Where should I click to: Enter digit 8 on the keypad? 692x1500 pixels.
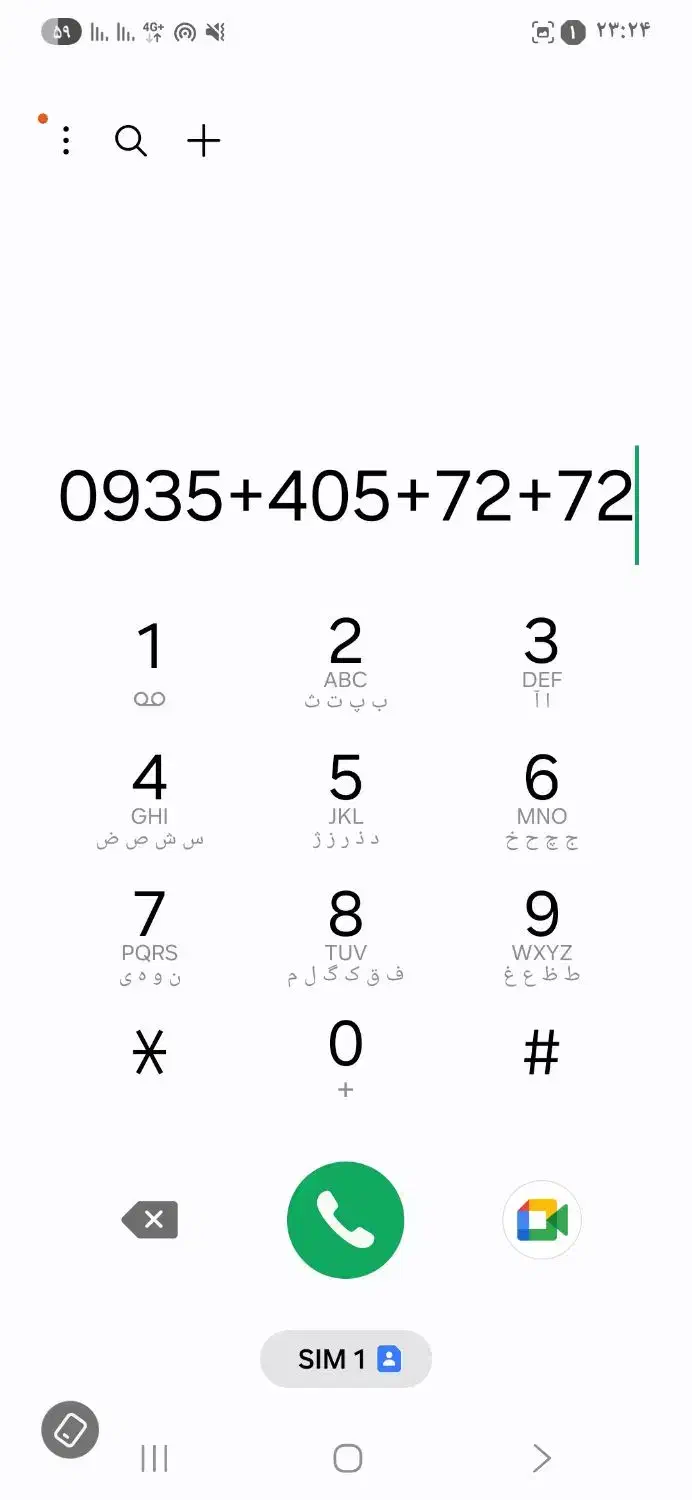[x=345, y=934]
